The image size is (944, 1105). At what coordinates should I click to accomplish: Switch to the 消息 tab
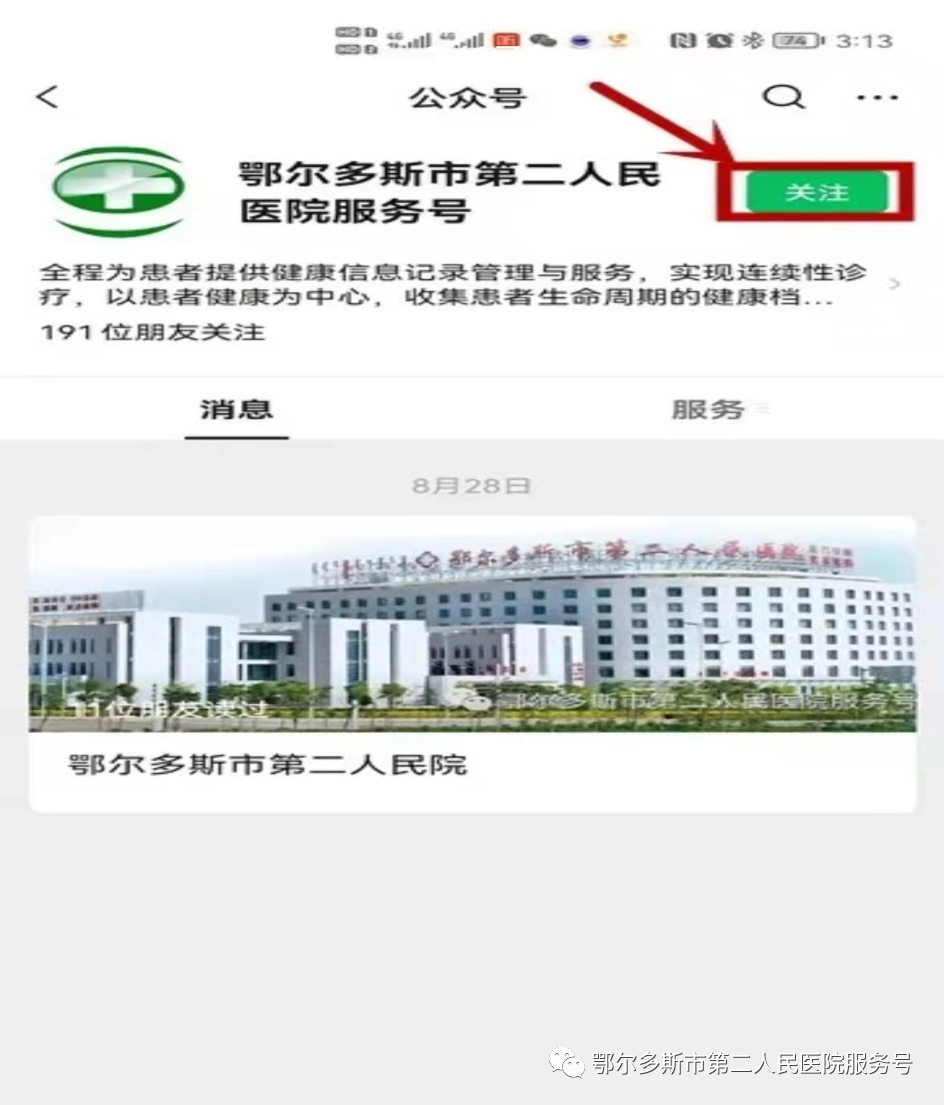(x=236, y=410)
